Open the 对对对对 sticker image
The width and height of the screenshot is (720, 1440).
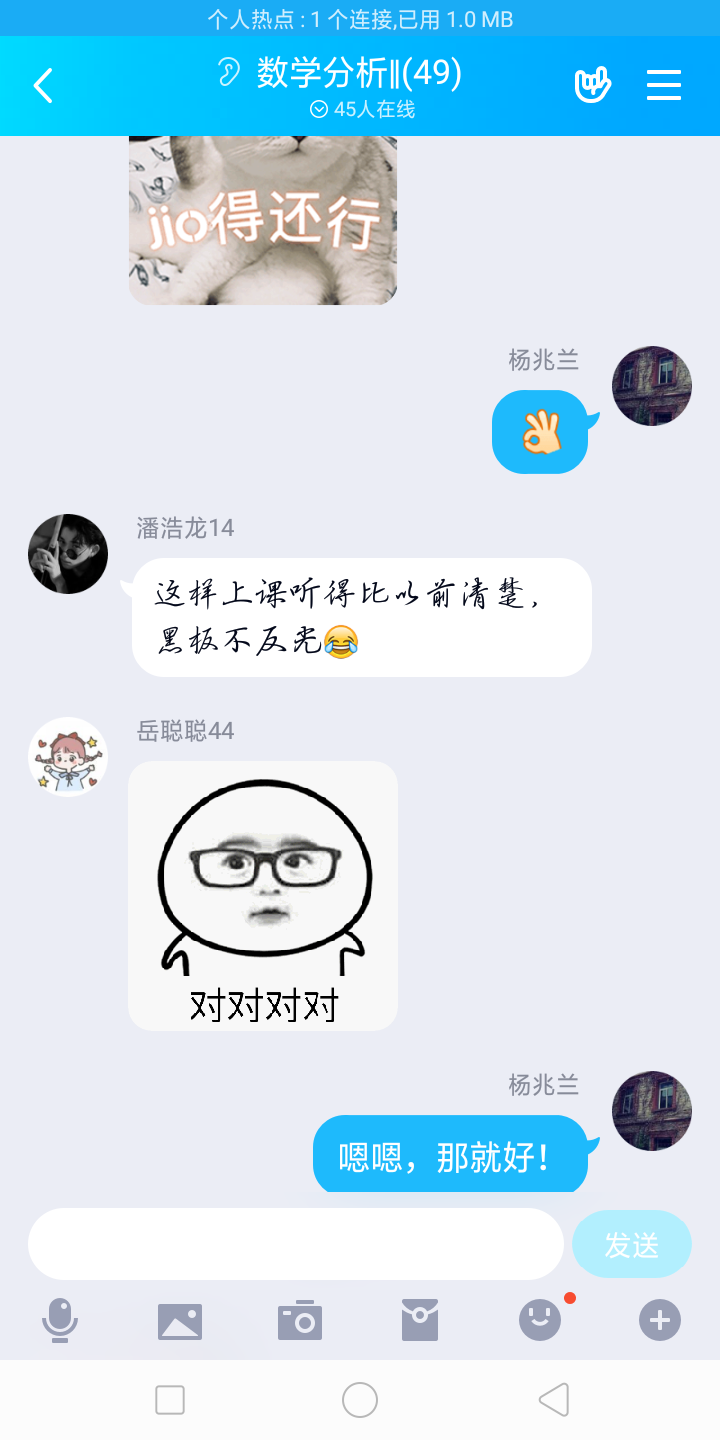[x=263, y=895]
